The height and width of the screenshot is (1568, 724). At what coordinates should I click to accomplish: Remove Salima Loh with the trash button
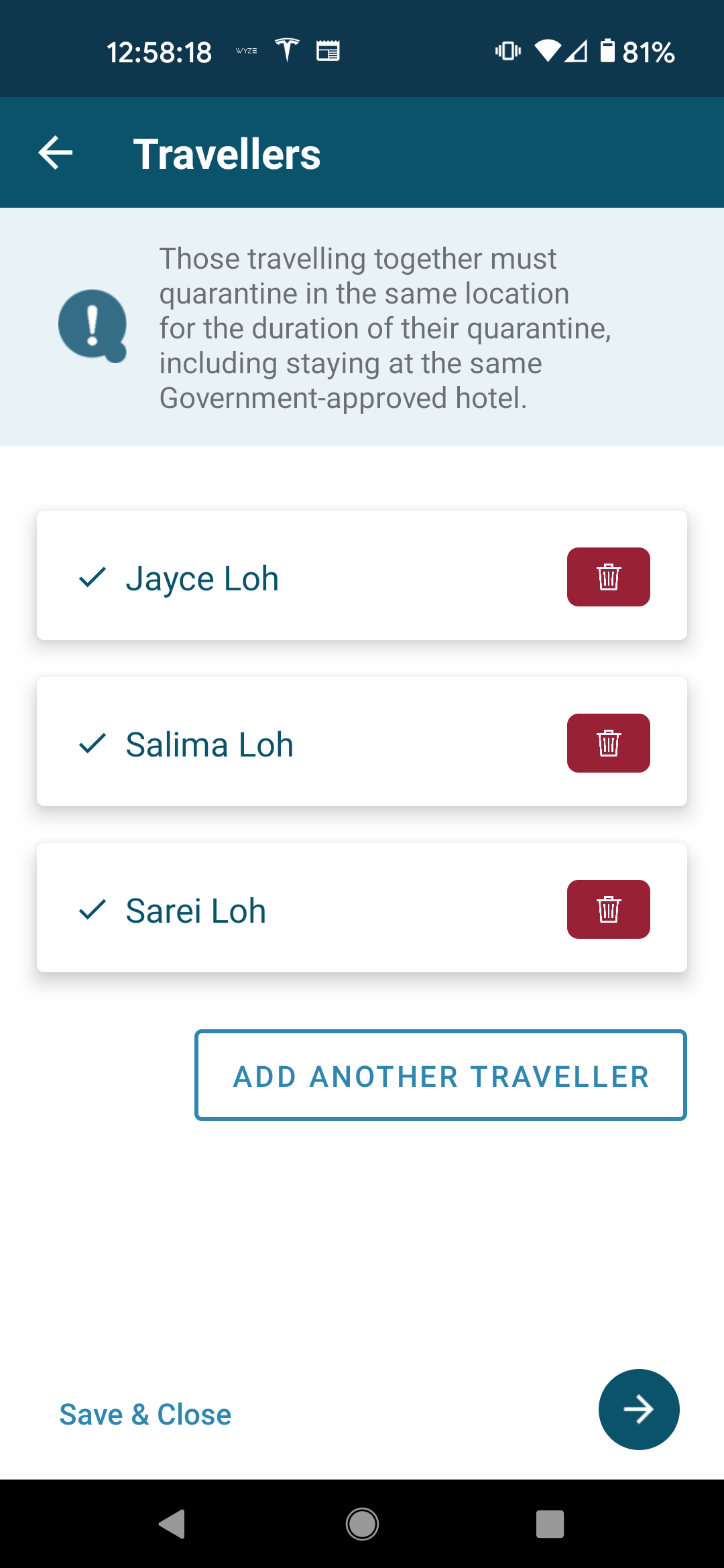608,743
